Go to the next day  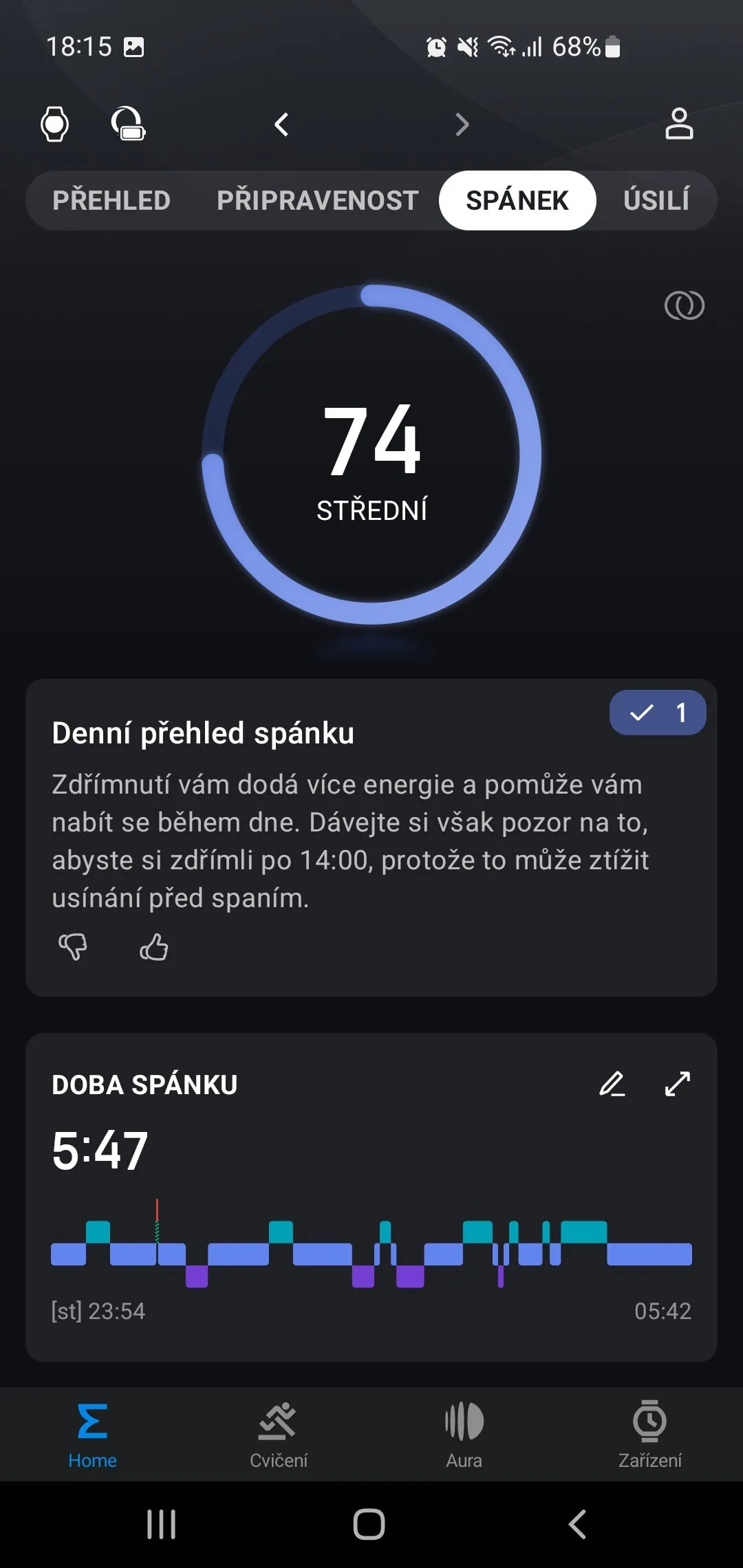[462, 124]
